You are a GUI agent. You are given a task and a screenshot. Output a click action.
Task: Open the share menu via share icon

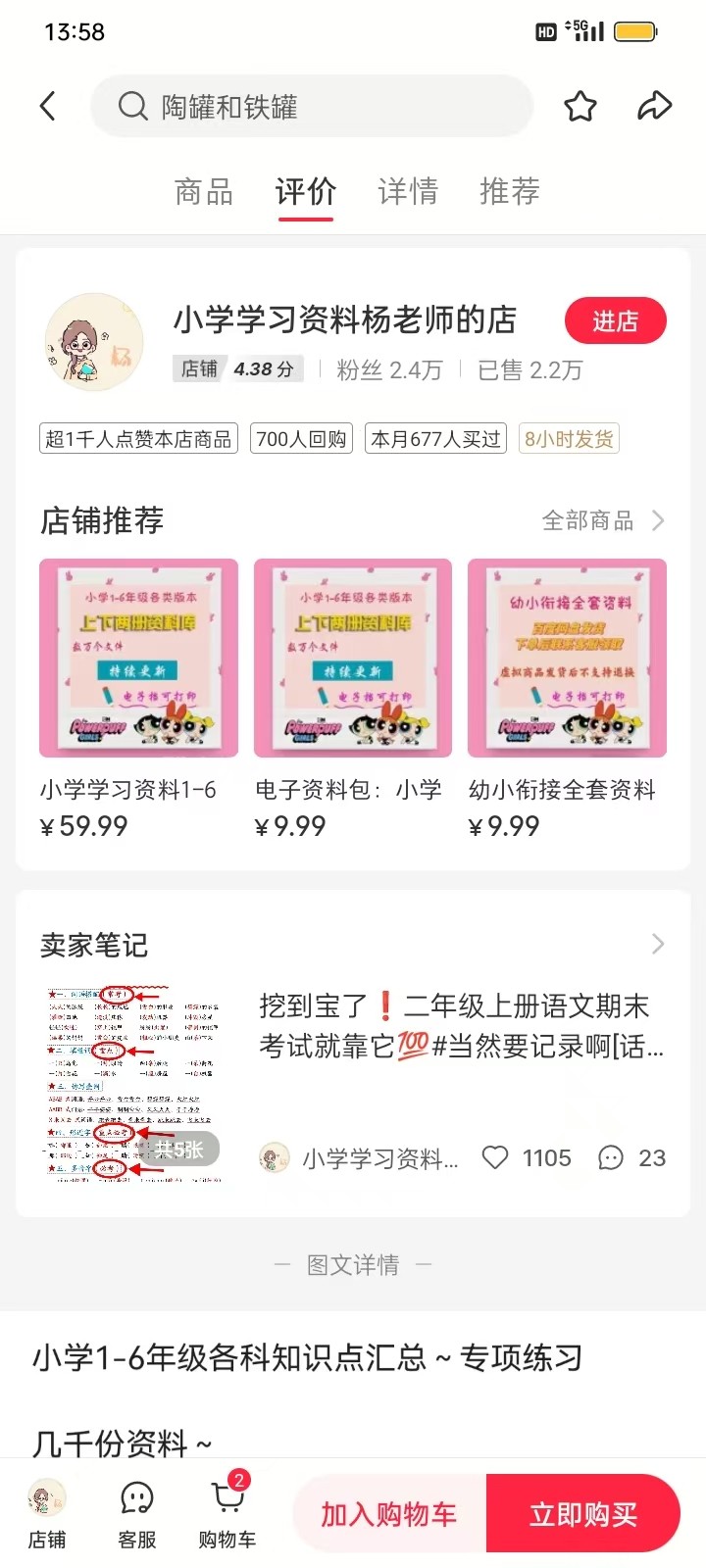pos(655,106)
